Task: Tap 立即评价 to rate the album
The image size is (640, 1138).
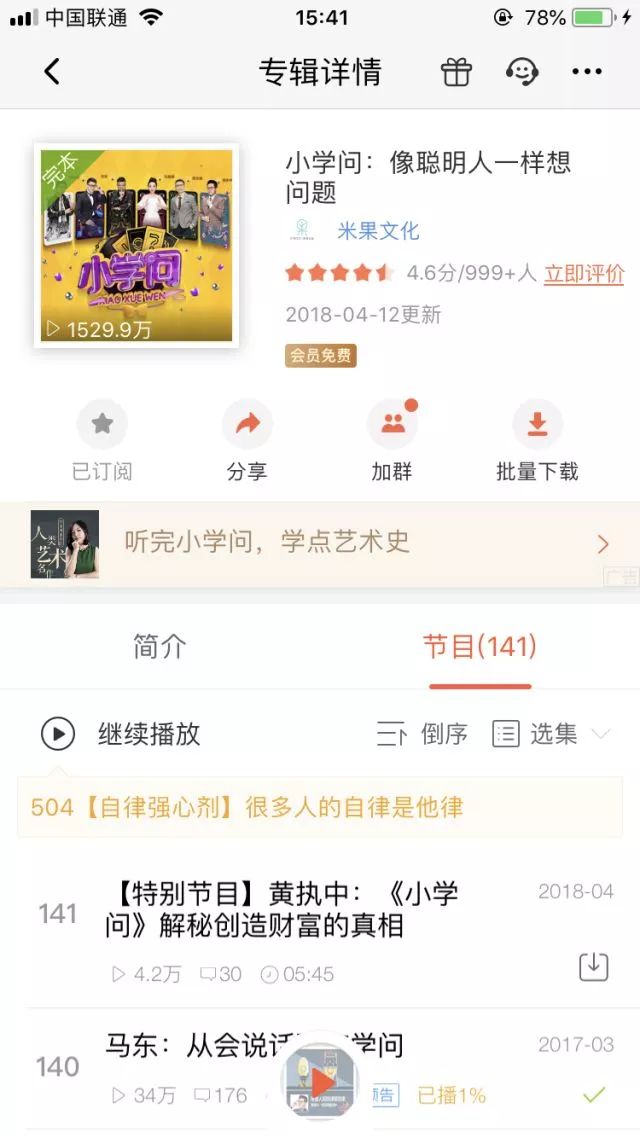Action: coord(584,273)
